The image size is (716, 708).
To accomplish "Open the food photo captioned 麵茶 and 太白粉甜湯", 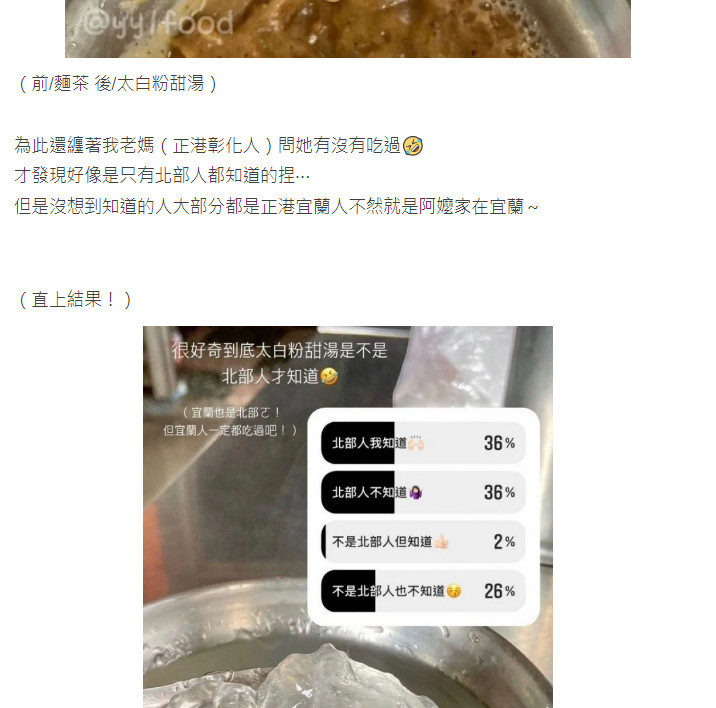I will pyautogui.click(x=347, y=28).
